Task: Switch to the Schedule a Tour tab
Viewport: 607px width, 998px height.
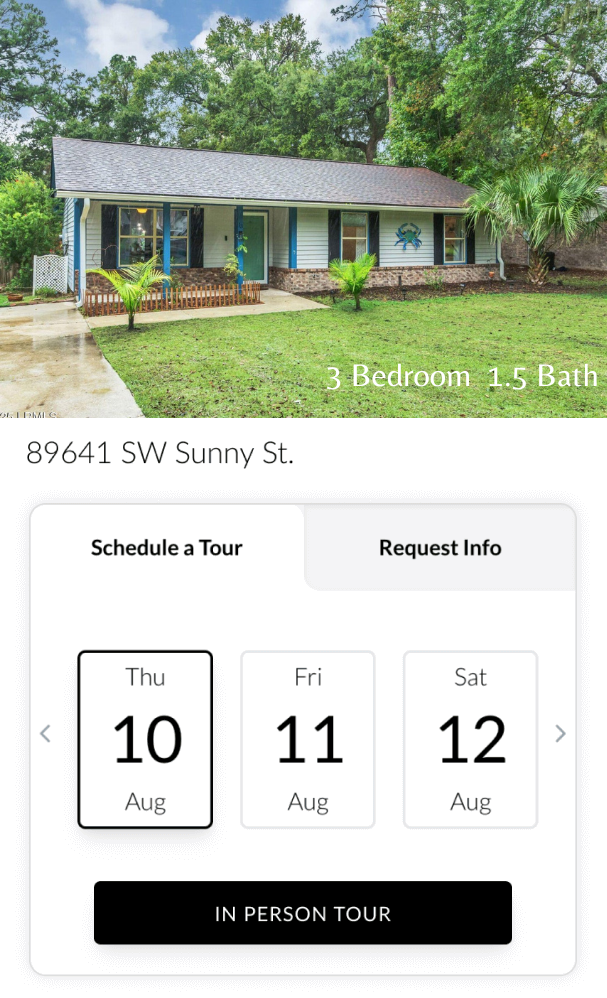Action: pyautogui.click(x=167, y=548)
